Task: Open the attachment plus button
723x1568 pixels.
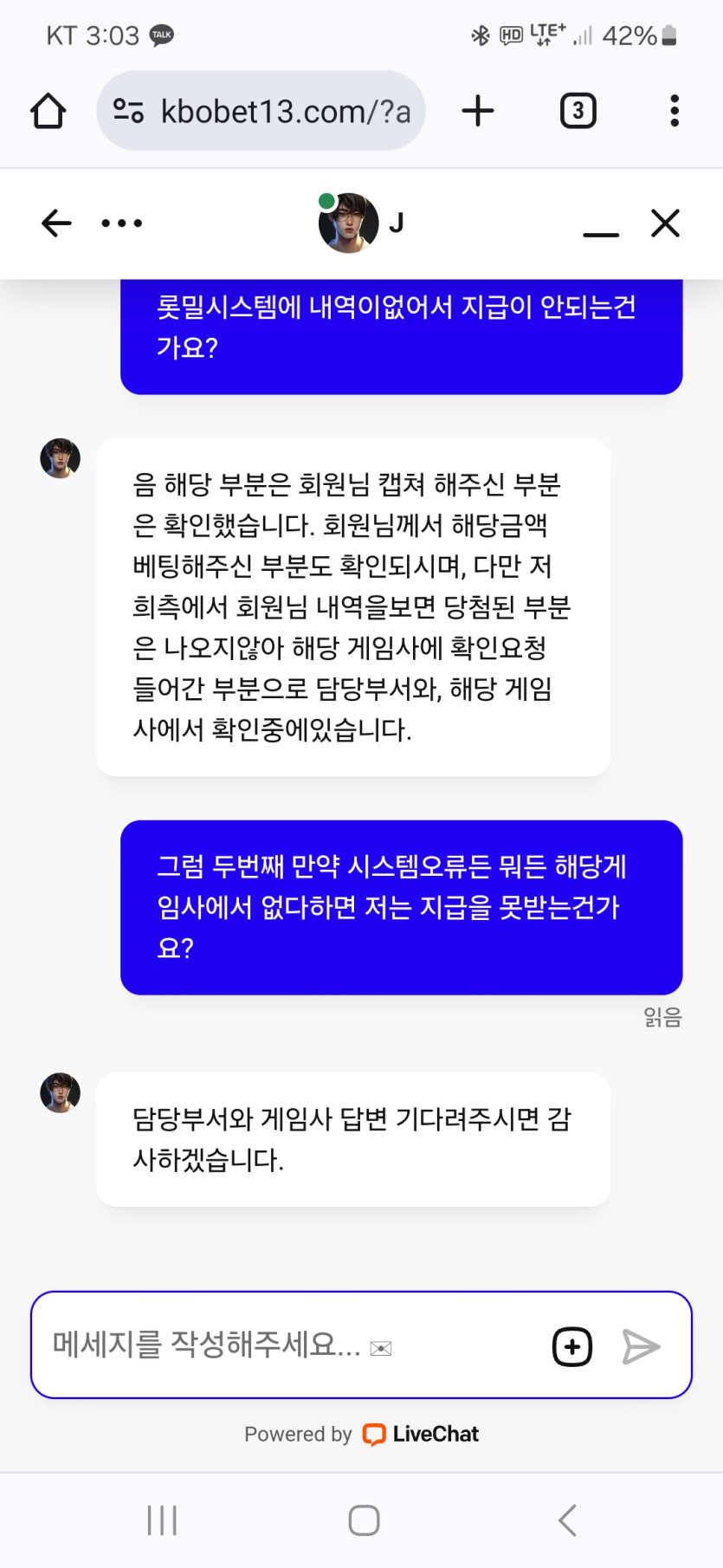Action: coord(572,1347)
